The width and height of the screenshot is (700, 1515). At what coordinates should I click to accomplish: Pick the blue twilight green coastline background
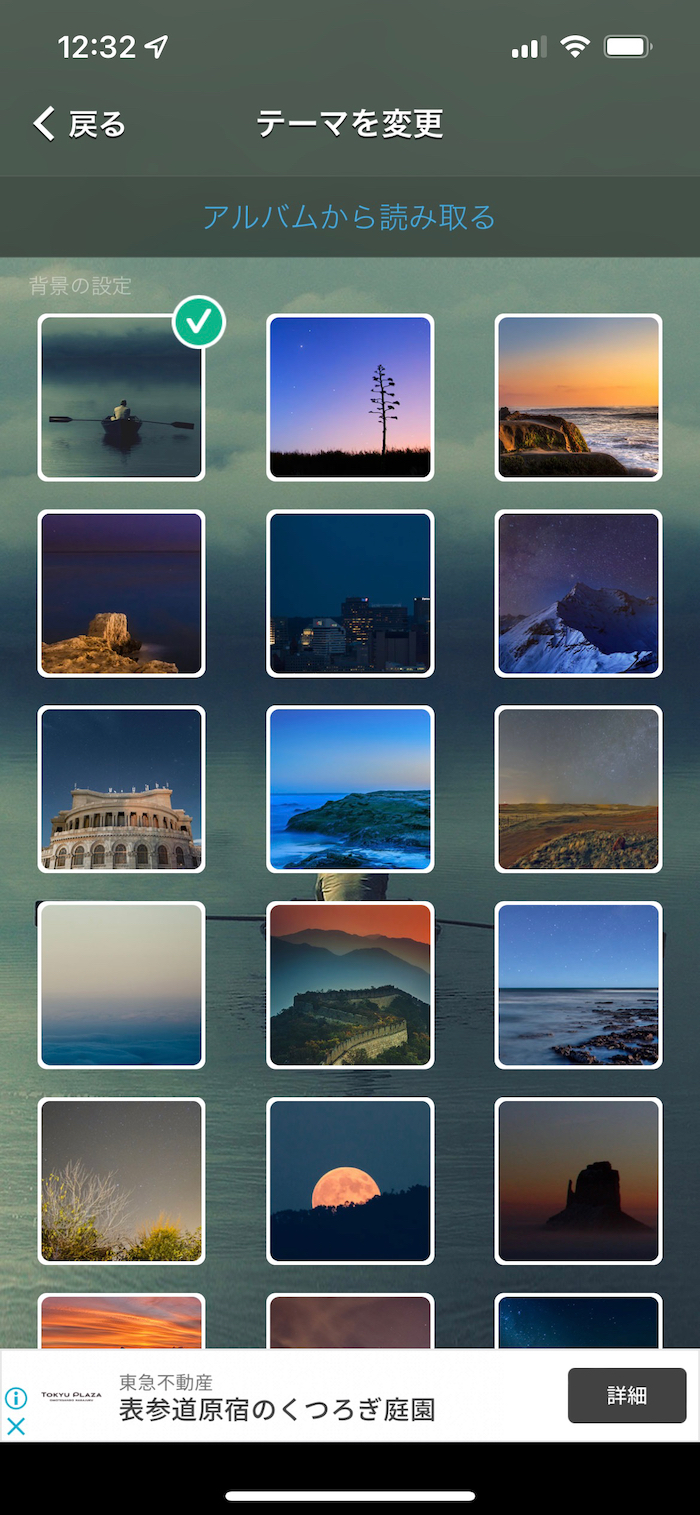(350, 790)
